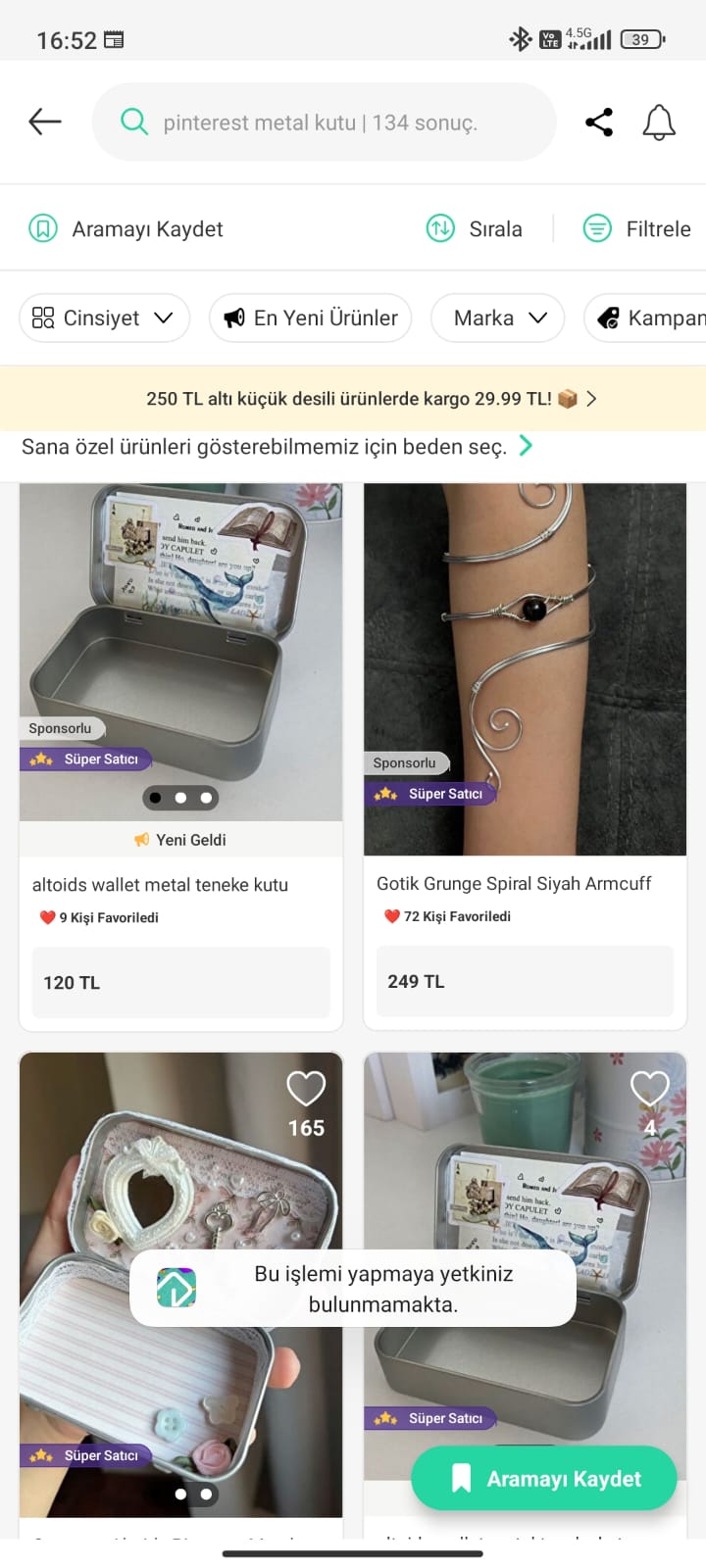
Task: Like the product with 165 favorites
Action: [x=306, y=1089]
